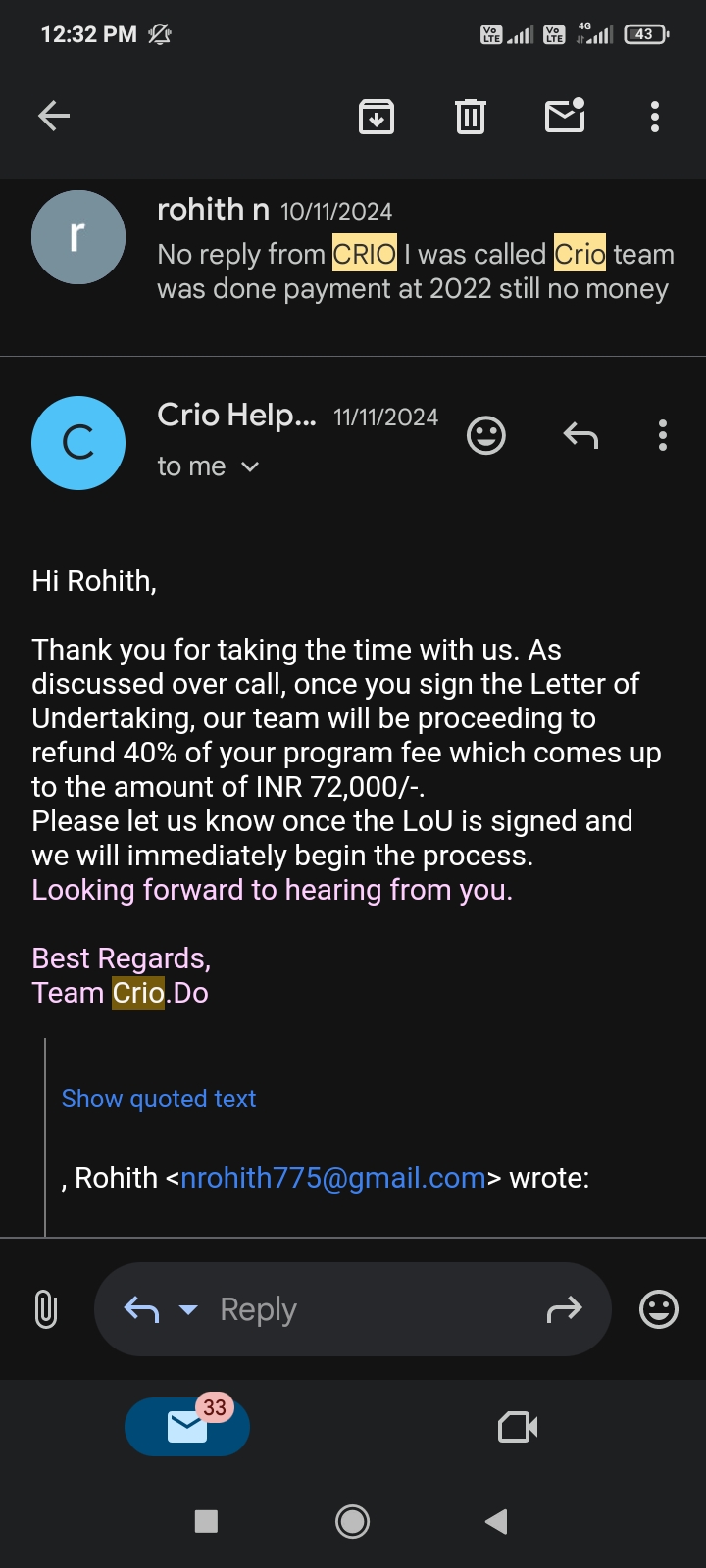
Task: Open more options for Crio Help's message
Action: [663, 435]
